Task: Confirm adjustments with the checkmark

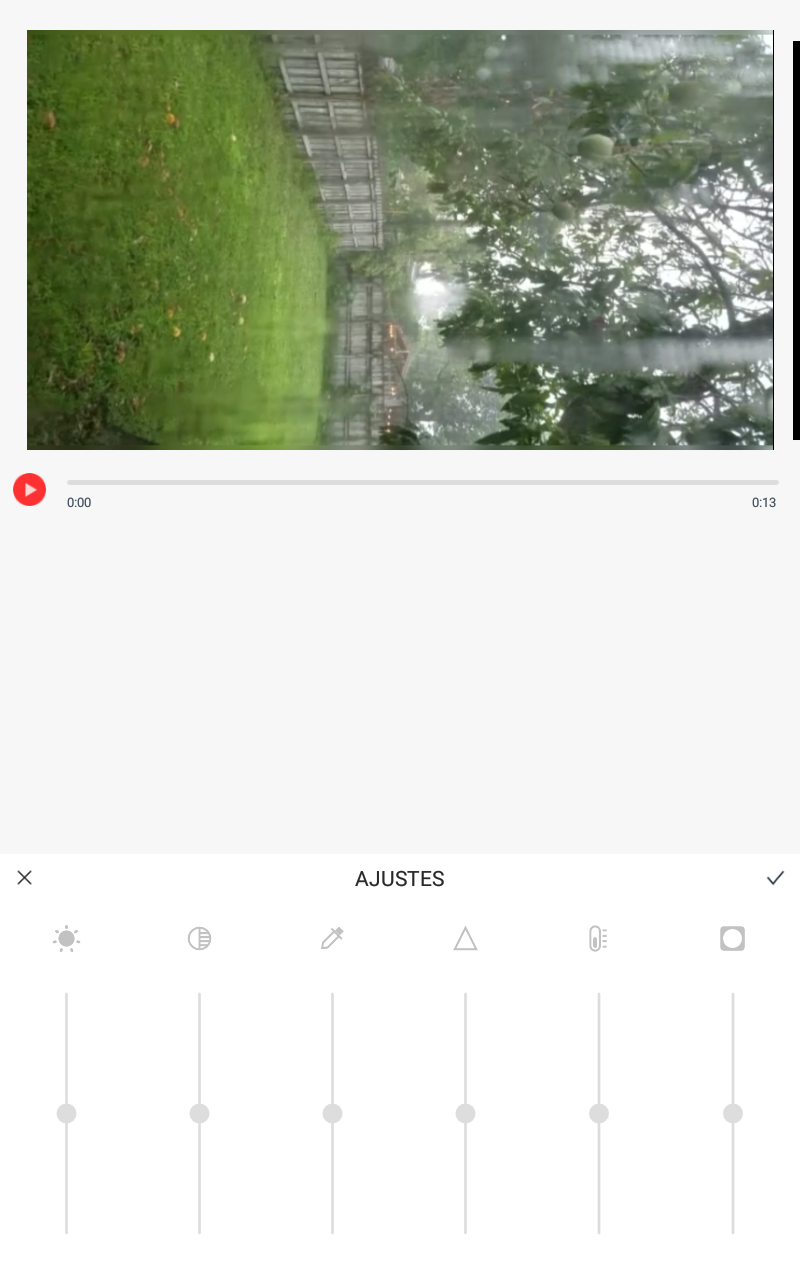Action: pyautogui.click(x=775, y=878)
